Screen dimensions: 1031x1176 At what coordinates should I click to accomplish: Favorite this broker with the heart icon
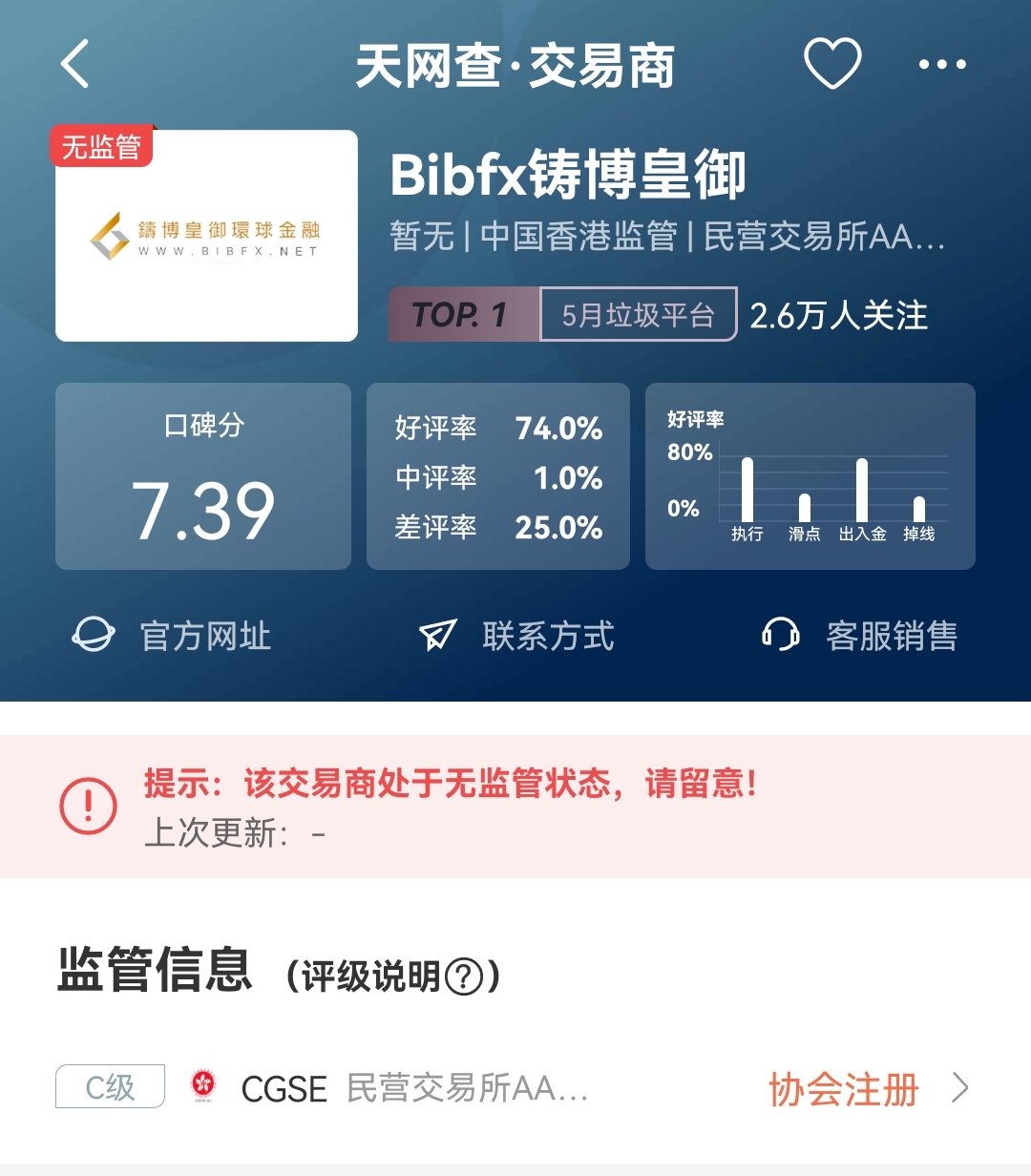832,65
